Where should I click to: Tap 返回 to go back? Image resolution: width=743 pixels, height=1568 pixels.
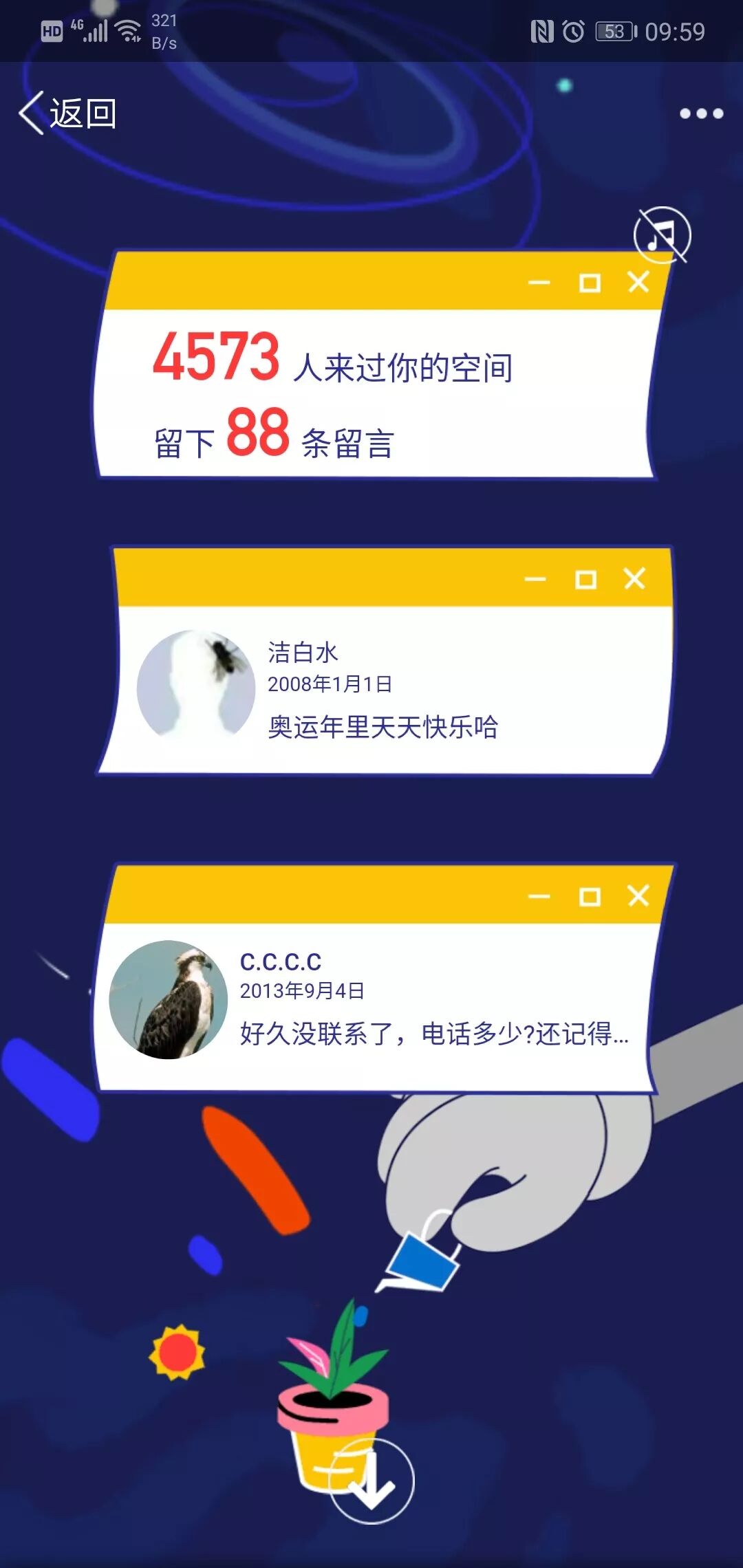pos(68,113)
